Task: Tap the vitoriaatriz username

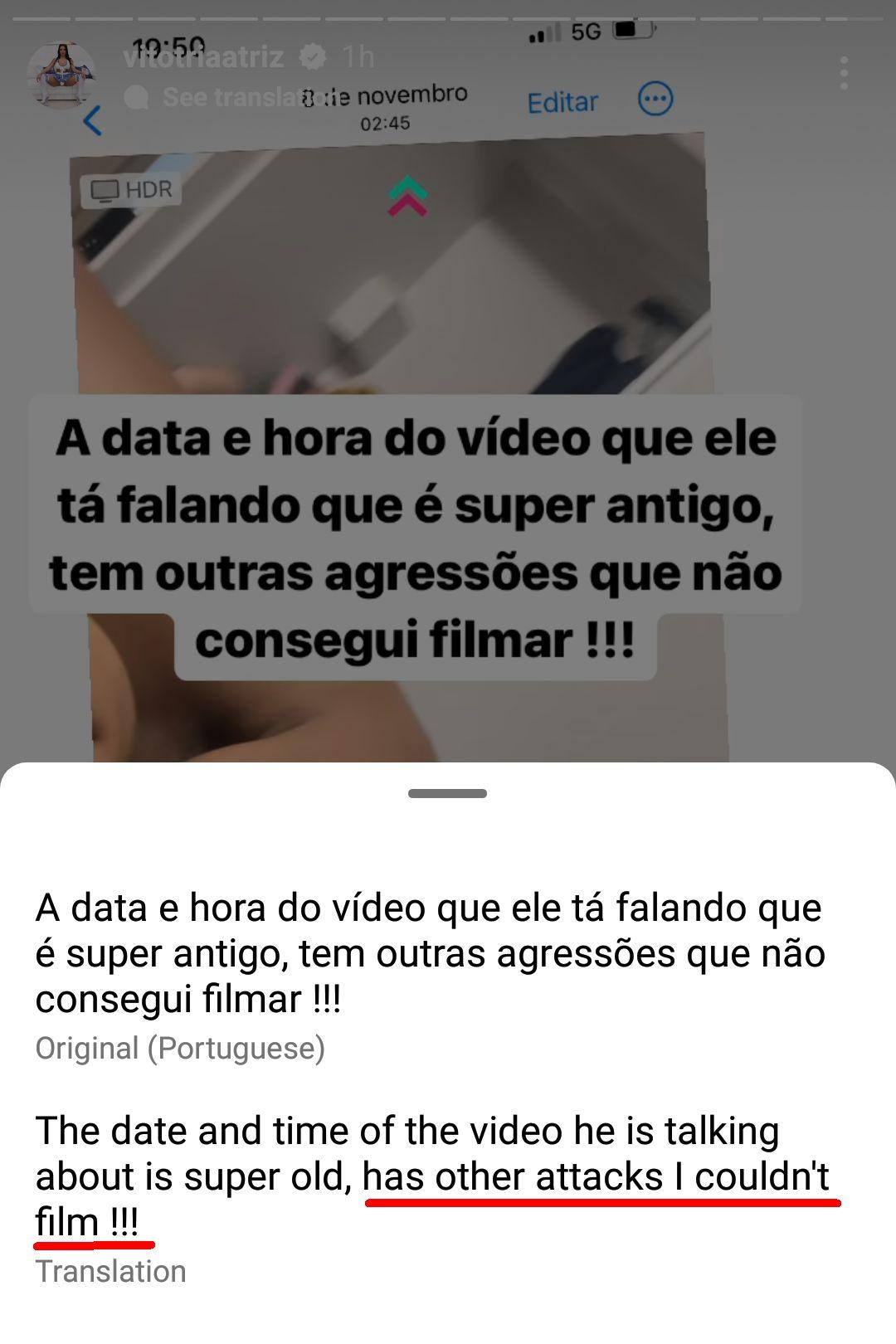Action: tap(204, 56)
